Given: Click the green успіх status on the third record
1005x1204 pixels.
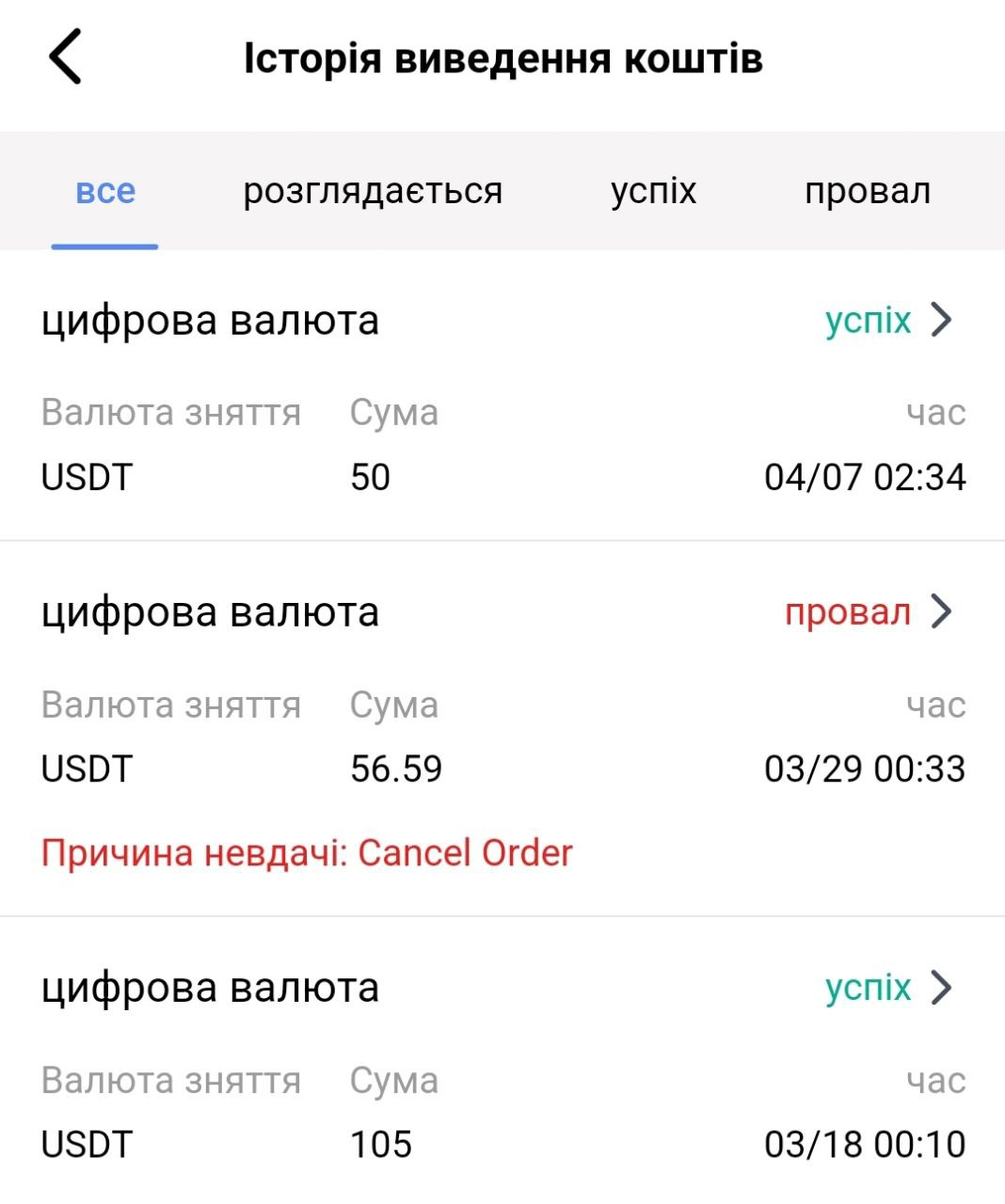Looking at the screenshot, I should (867, 988).
